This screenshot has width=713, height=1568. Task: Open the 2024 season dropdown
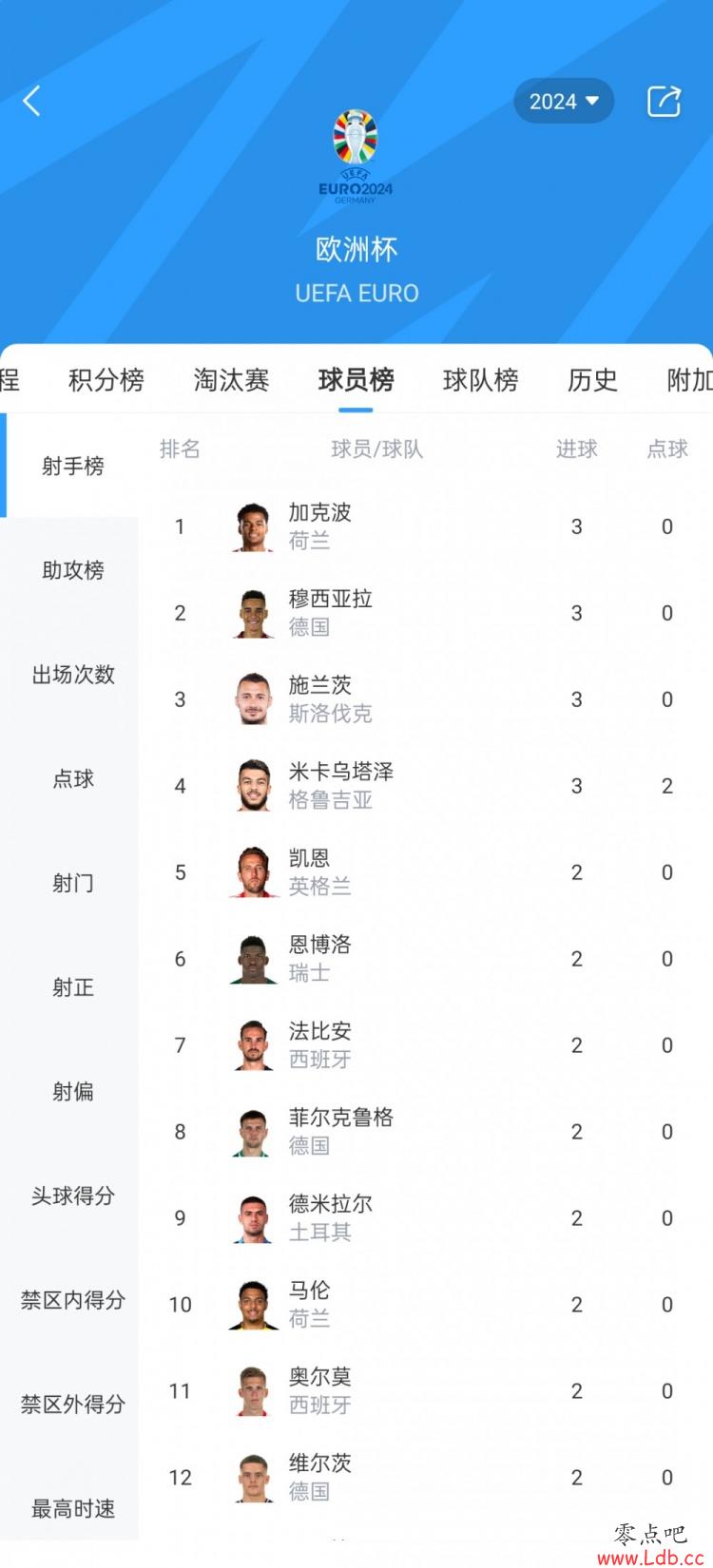pyautogui.click(x=564, y=101)
